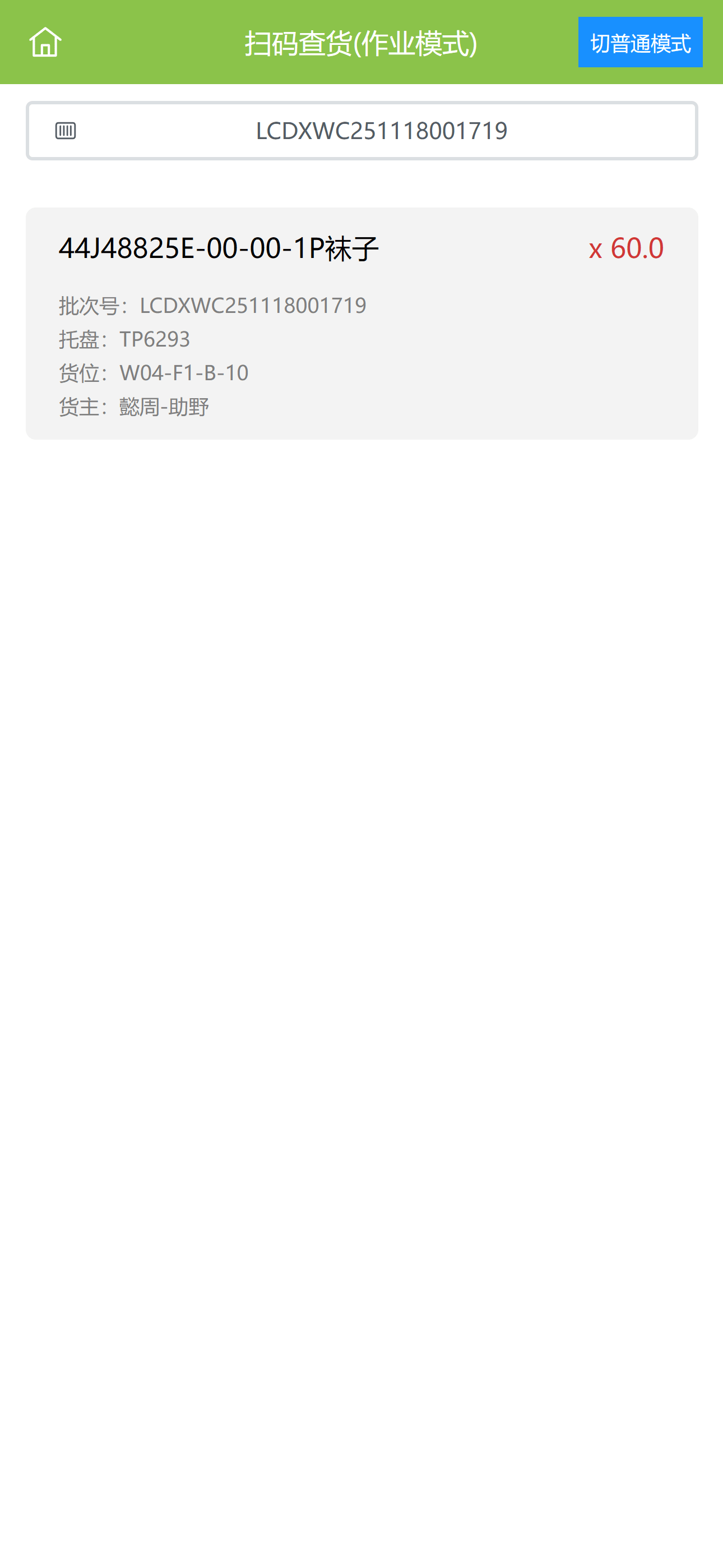This screenshot has height=1568, width=723.
Task: Switch to normal mode (切普通模式)
Action: click(639, 43)
